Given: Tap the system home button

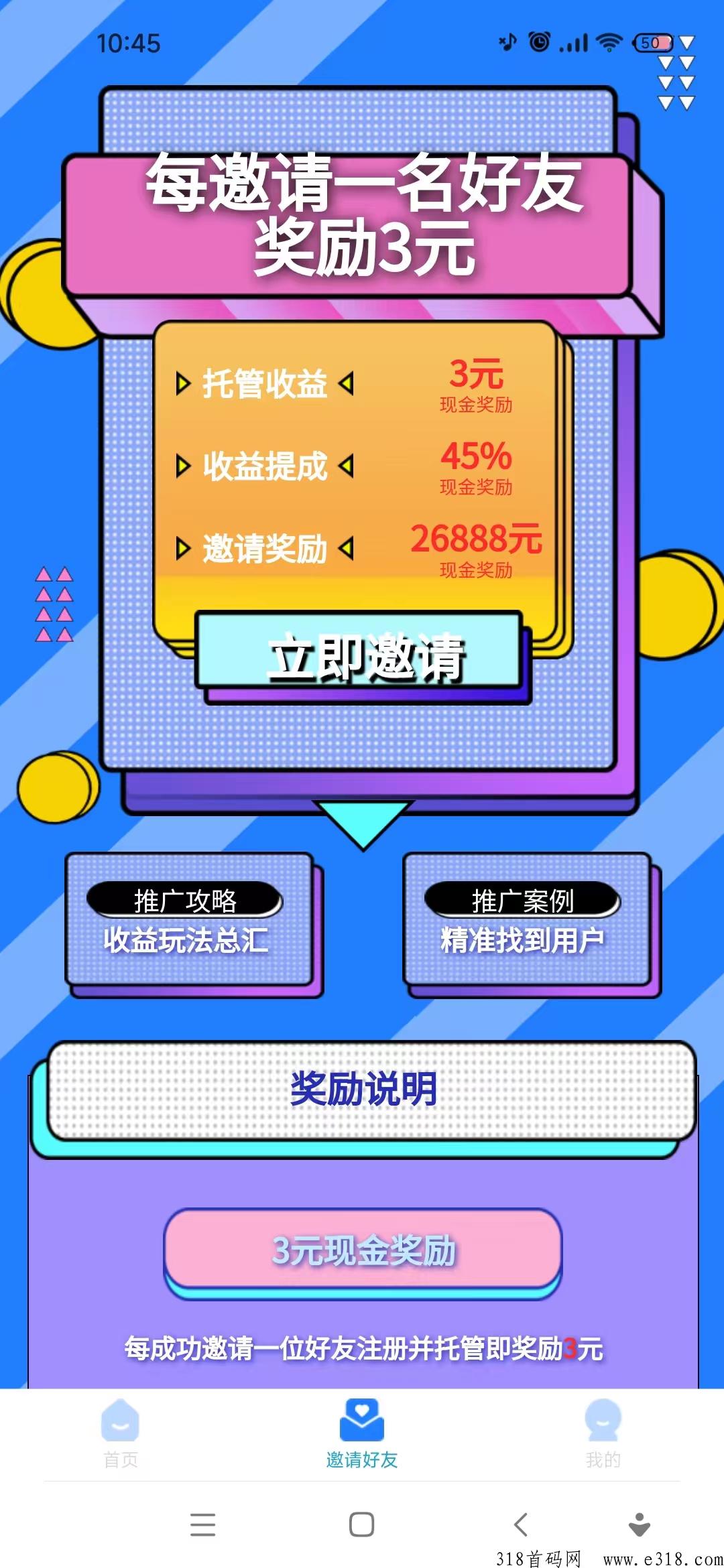Looking at the screenshot, I should click(x=362, y=1524).
